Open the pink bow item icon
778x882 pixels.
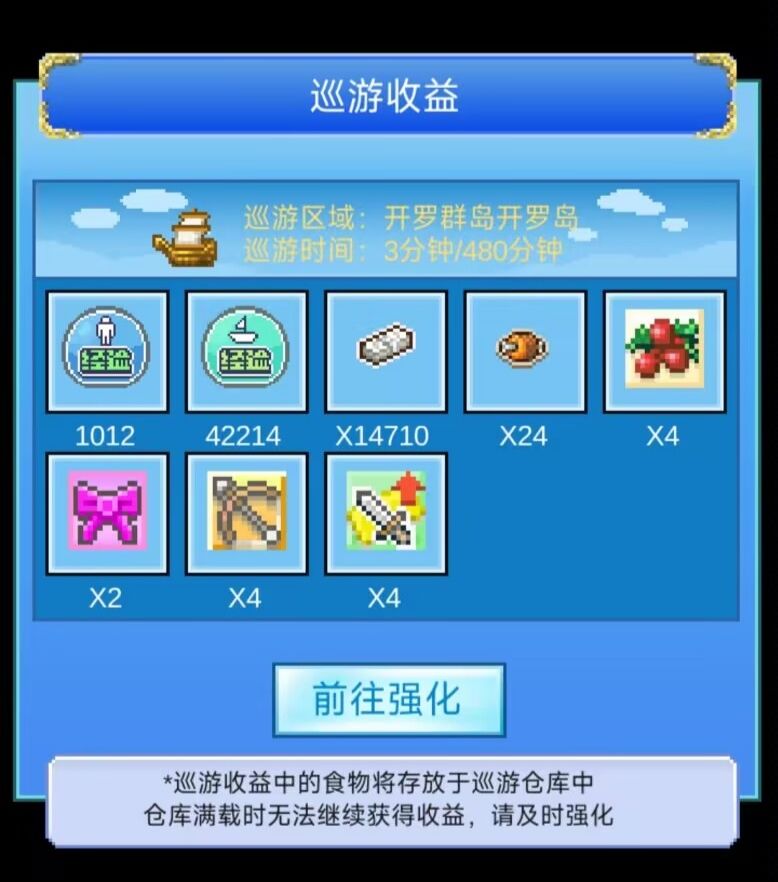(x=107, y=514)
